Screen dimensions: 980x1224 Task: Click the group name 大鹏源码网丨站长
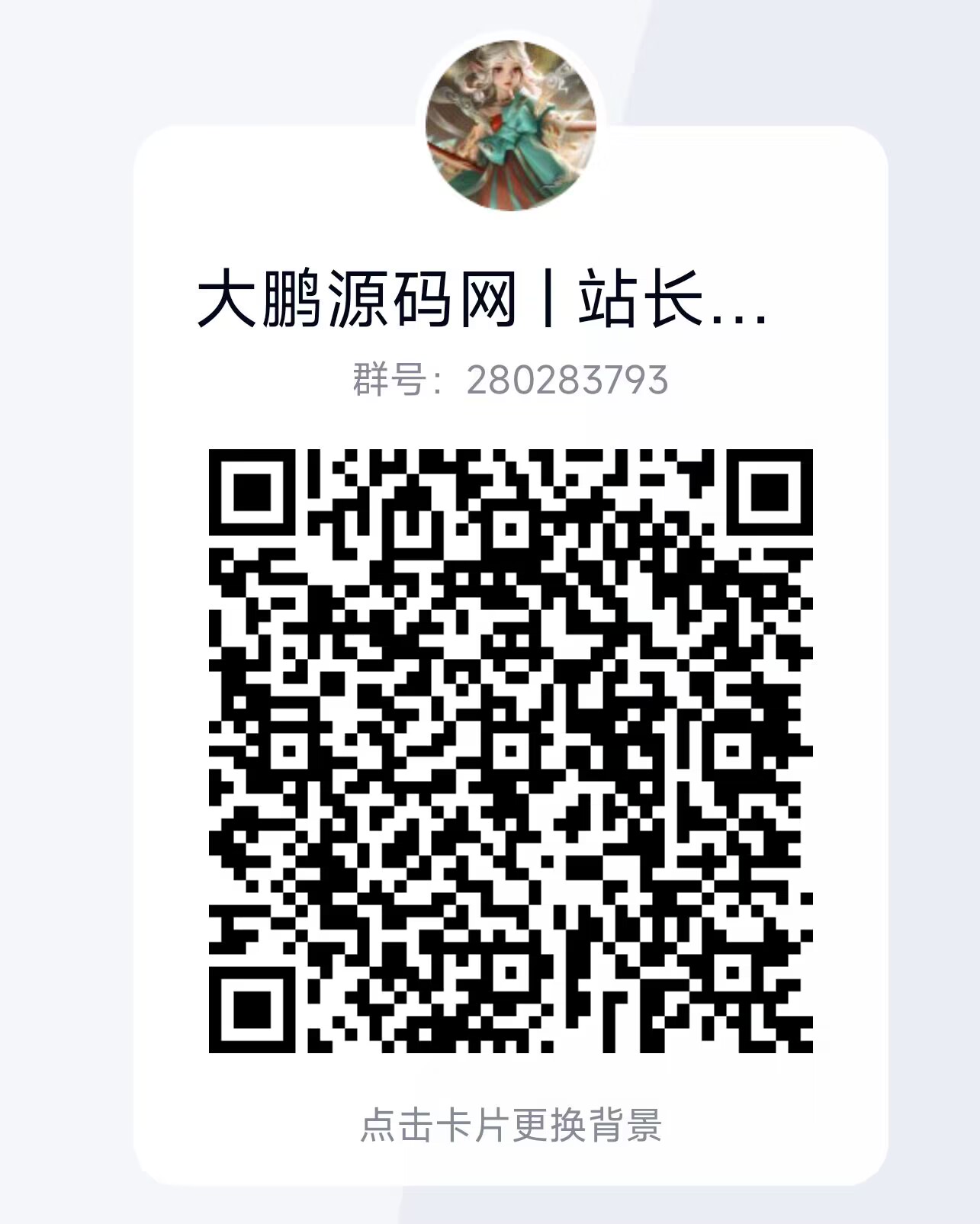click(458, 300)
